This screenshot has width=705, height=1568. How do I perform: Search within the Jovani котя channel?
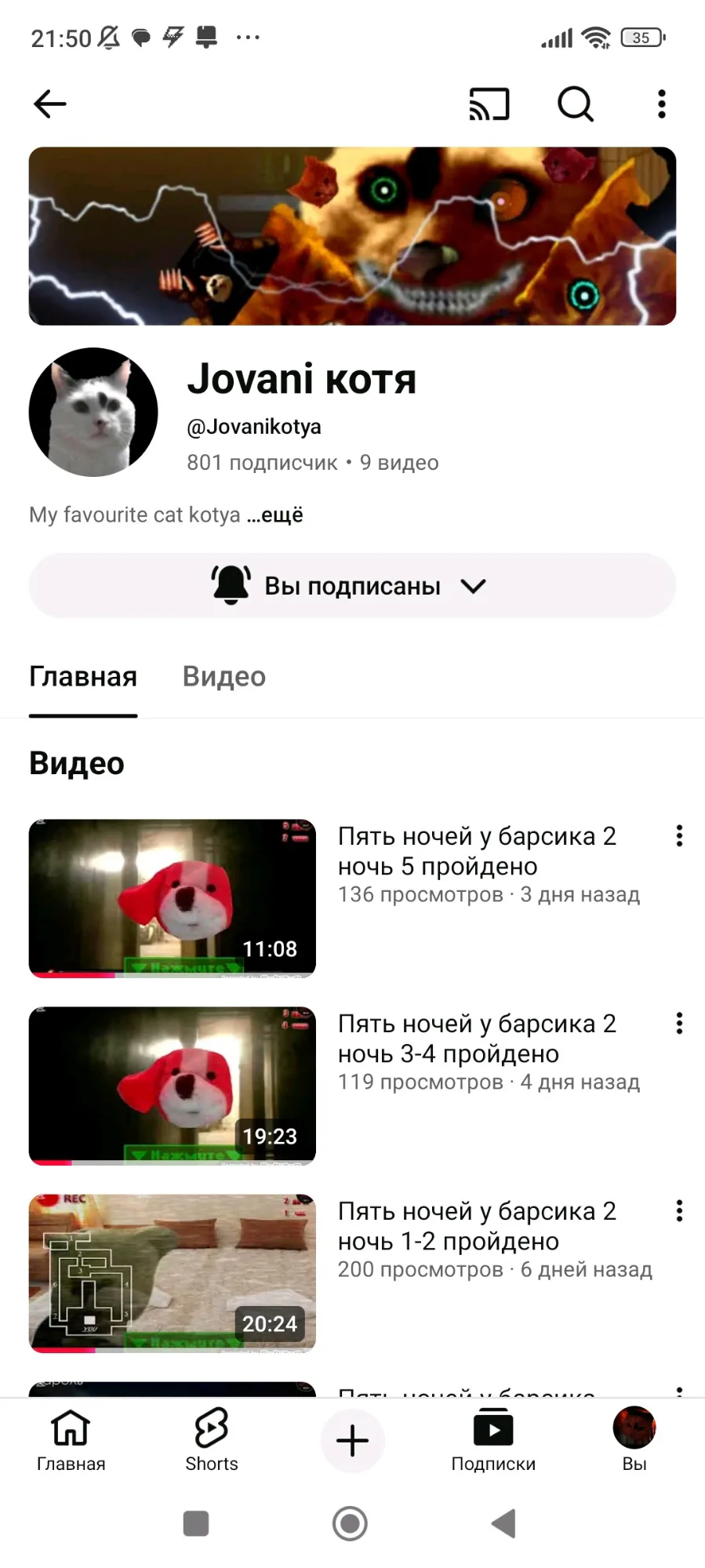[x=576, y=104]
